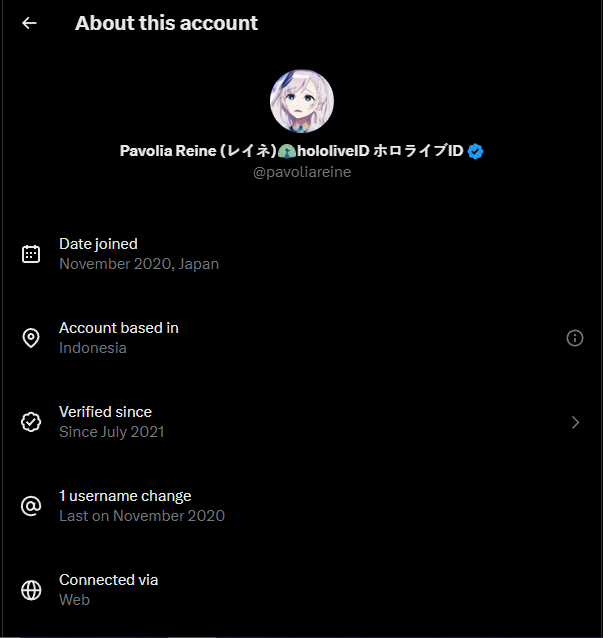Open the Verified since details row
Image resolution: width=603 pixels, height=638 pixels.
tap(300, 422)
